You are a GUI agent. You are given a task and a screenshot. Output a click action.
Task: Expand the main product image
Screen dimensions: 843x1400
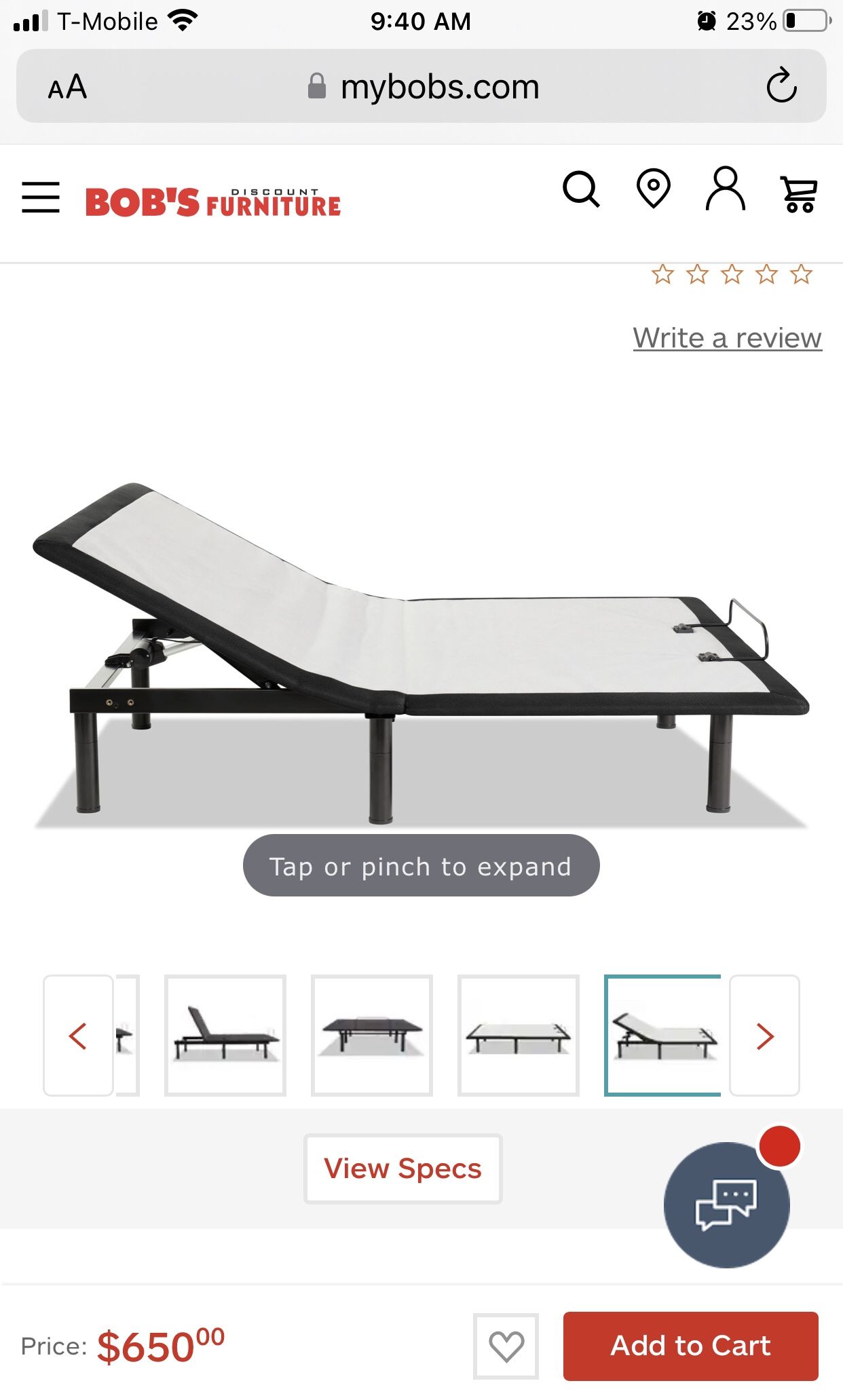coord(421,653)
